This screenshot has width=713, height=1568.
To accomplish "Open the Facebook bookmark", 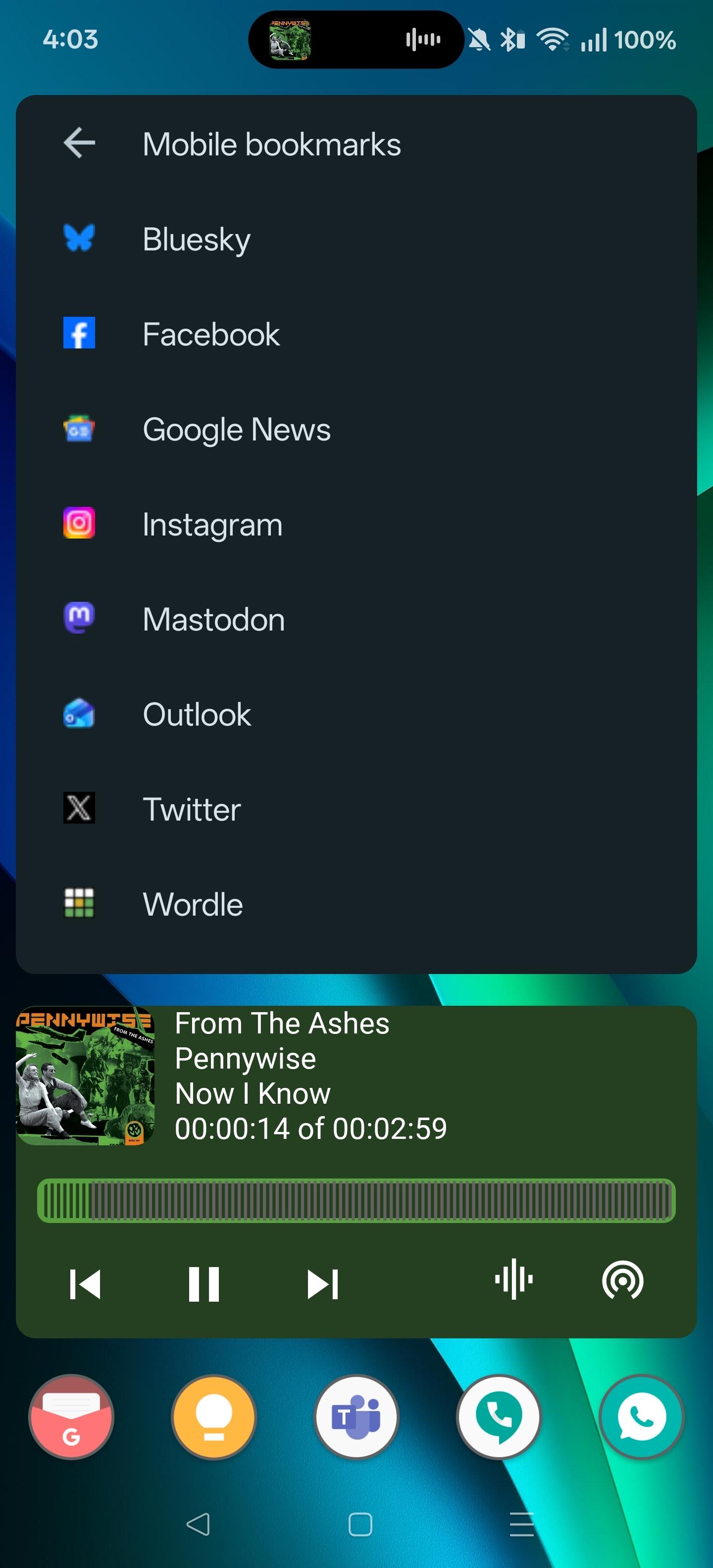I will click(x=210, y=334).
